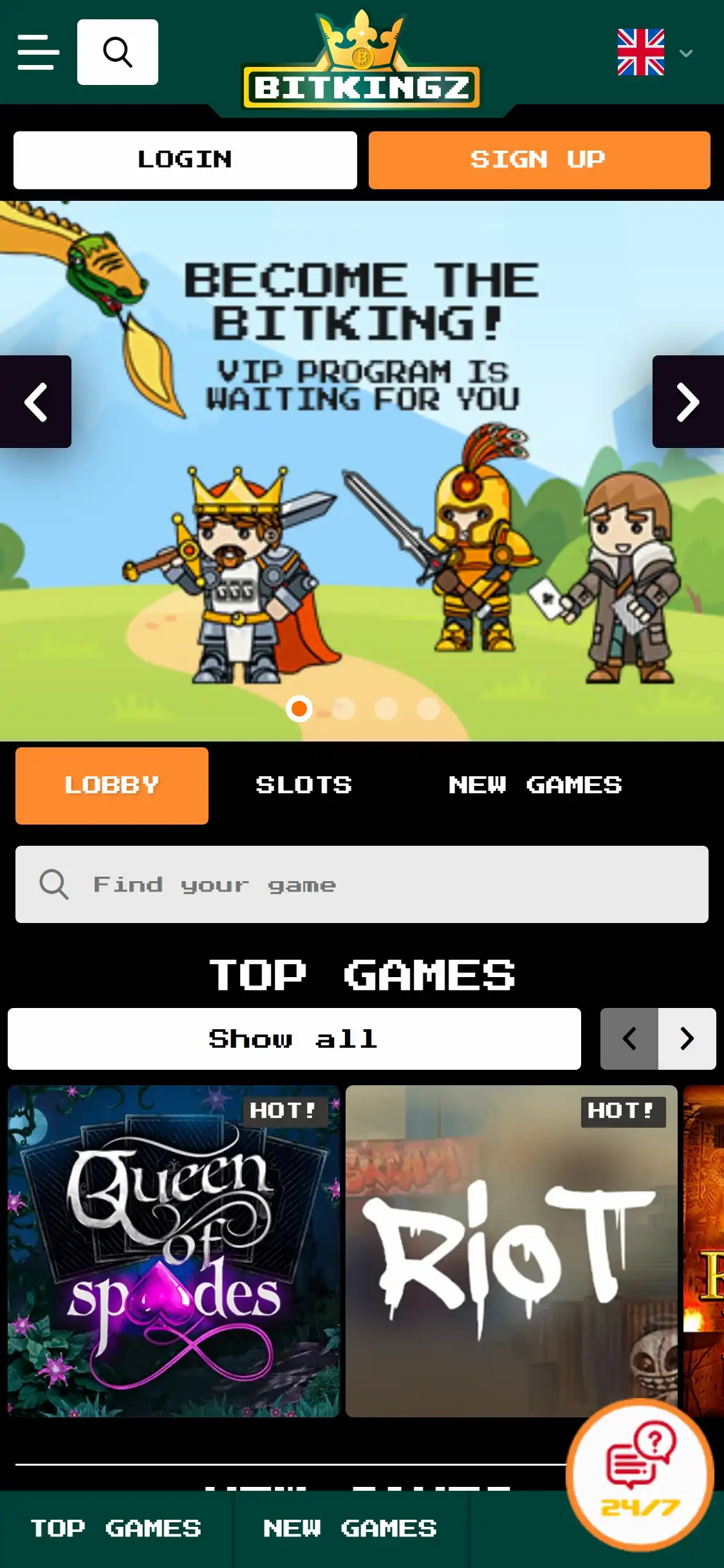724x1568 pixels.
Task: Switch to the SLOTS tab
Action: 304,785
